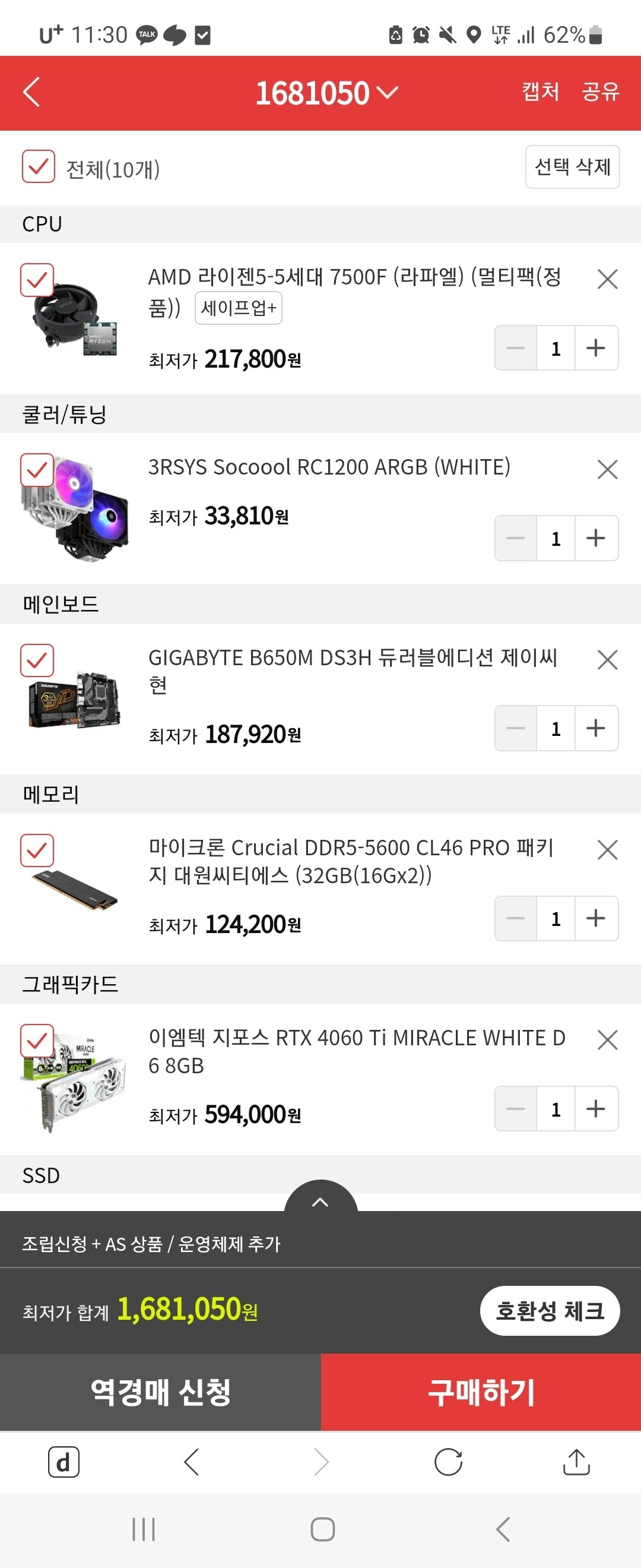Tap the share/export icon in the browser bar
This screenshot has height=1568, width=641.
tap(576, 1463)
